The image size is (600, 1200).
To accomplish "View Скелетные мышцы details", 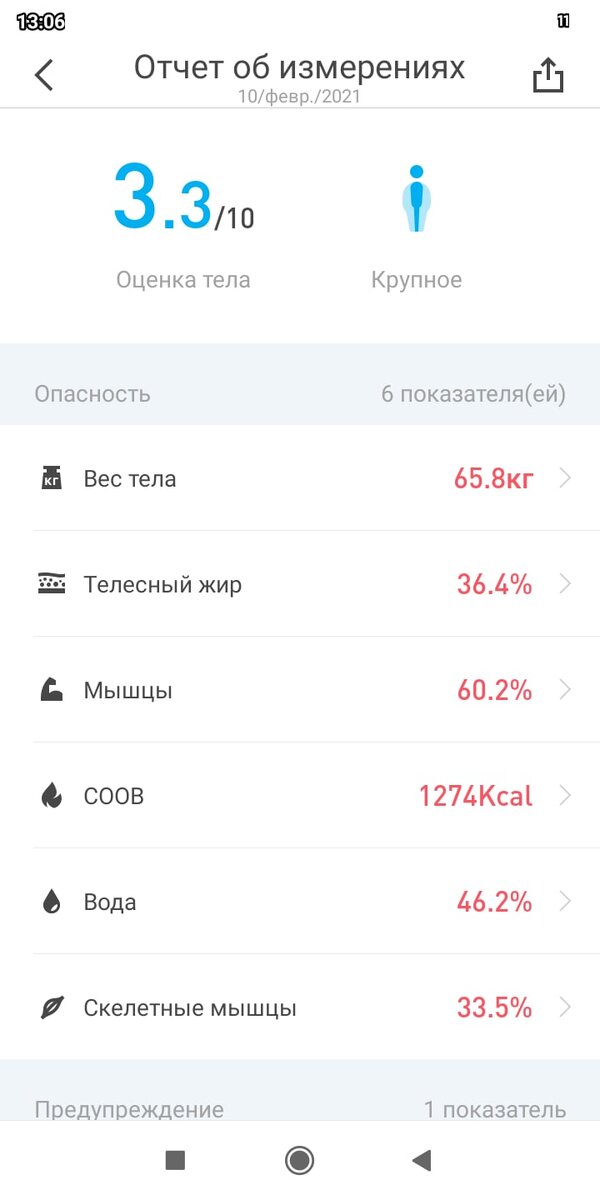I will point(300,1008).
